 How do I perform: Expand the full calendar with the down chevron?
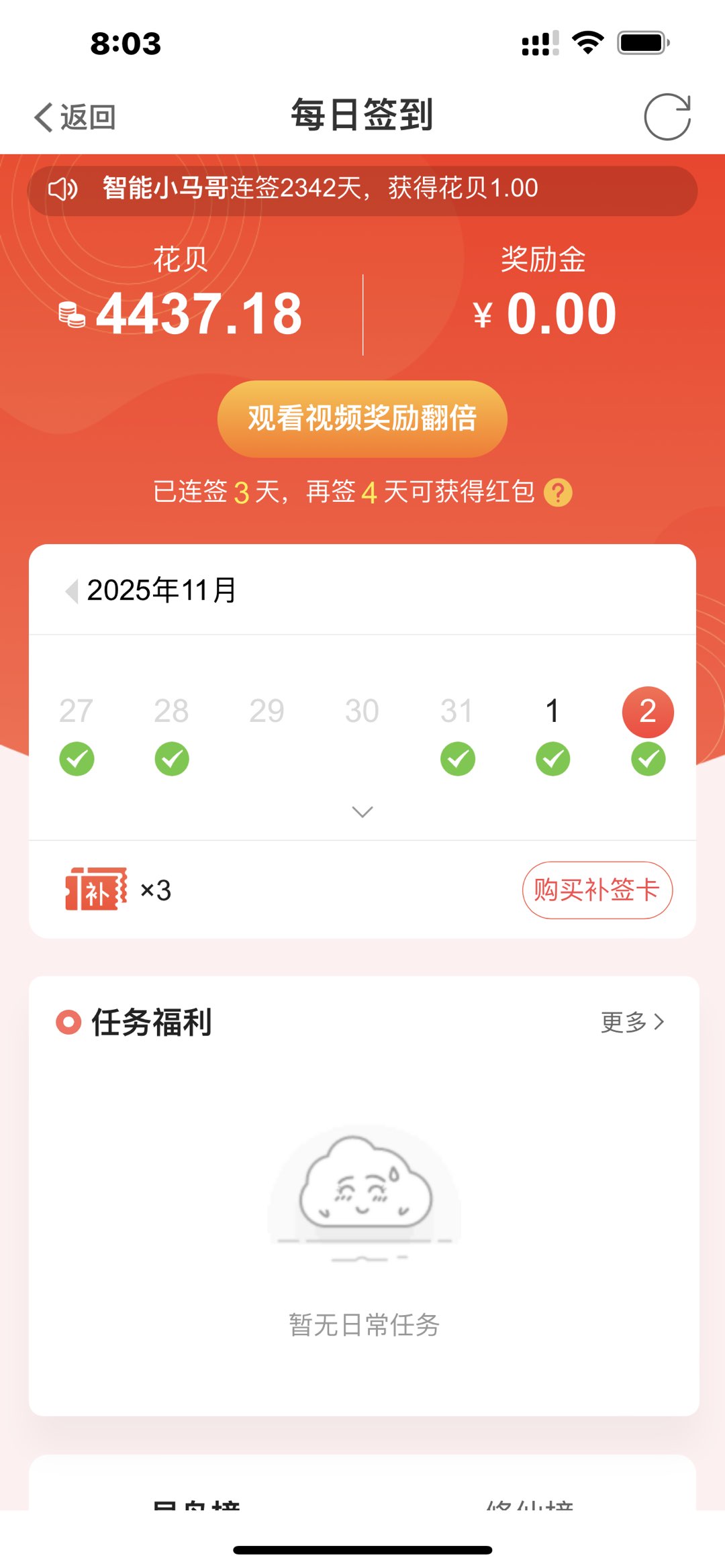[362, 812]
